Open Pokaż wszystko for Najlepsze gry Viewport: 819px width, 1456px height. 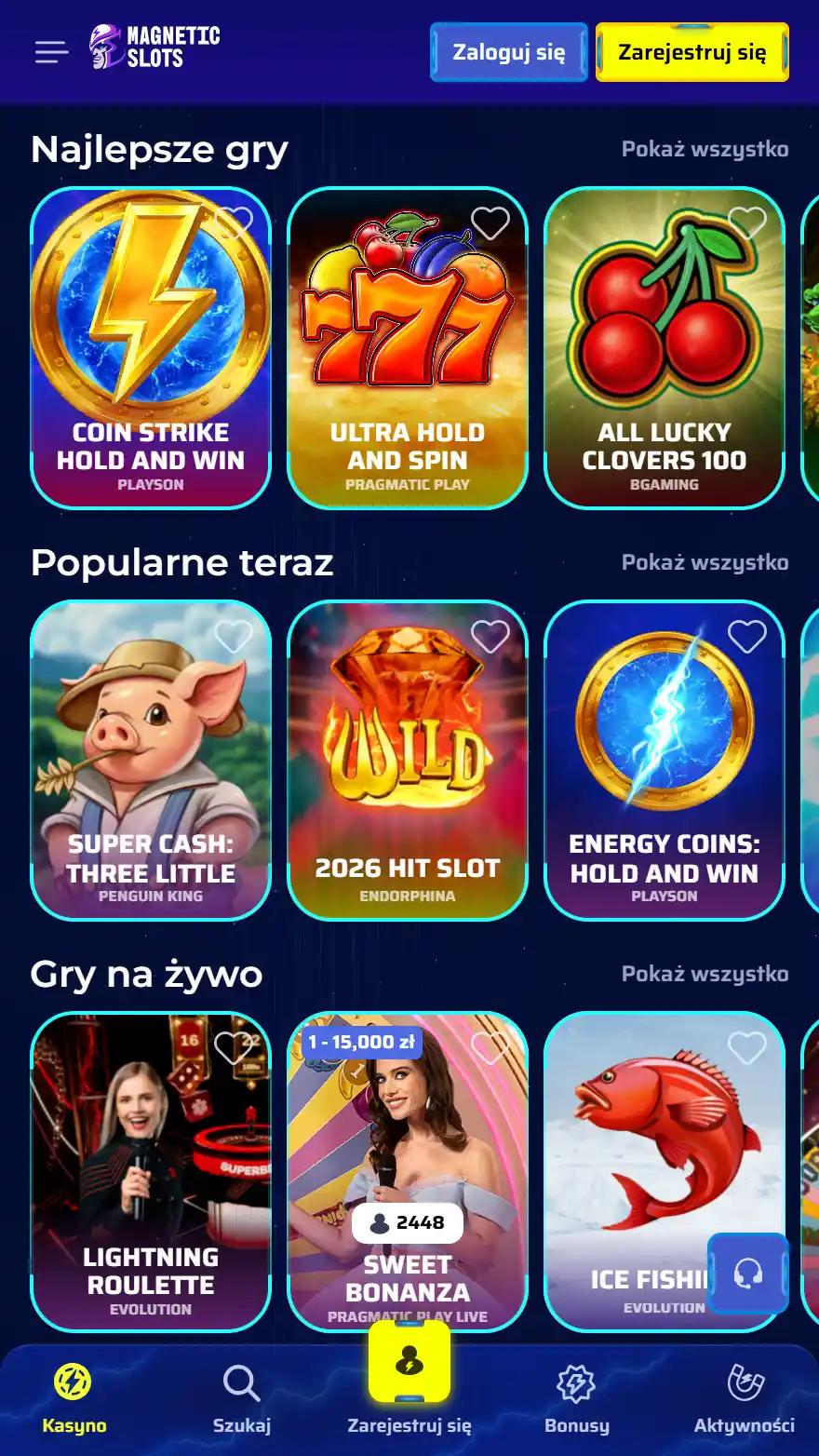click(705, 149)
